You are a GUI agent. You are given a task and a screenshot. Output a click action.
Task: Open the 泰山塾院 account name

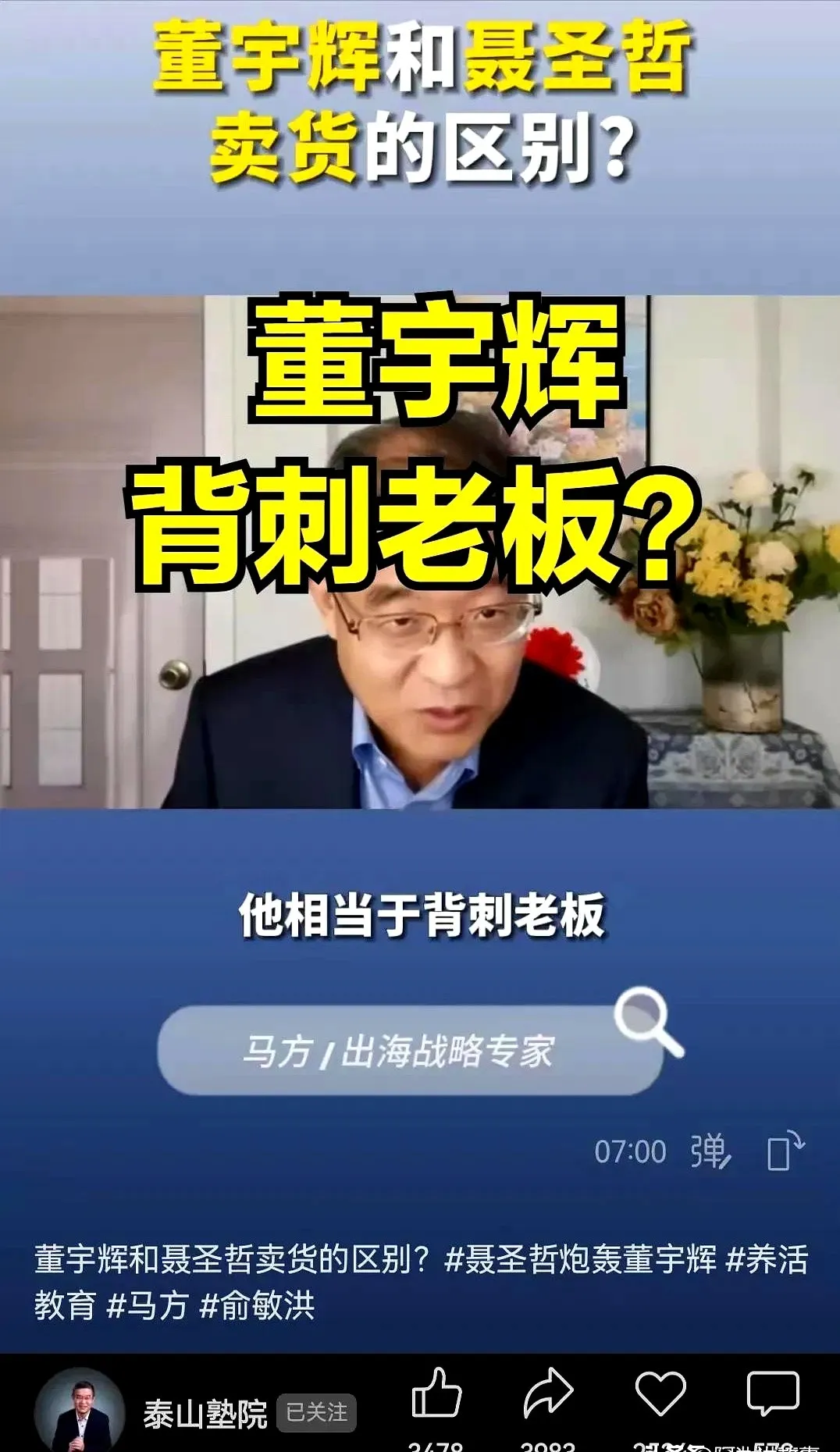(205, 1414)
